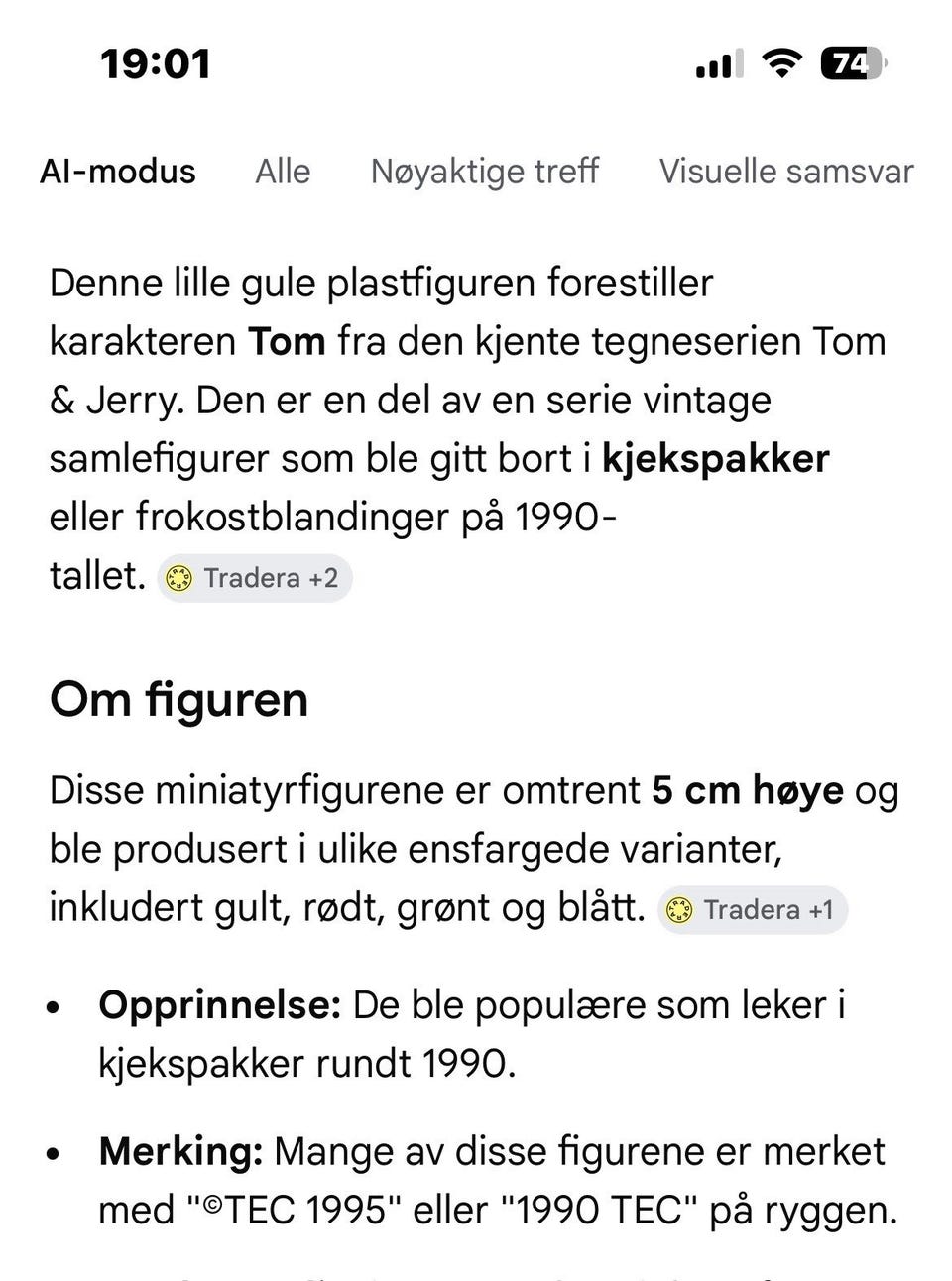Open the 'Tradera +2' source chip
Screen dimensions: 952x1281
click(256, 578)
